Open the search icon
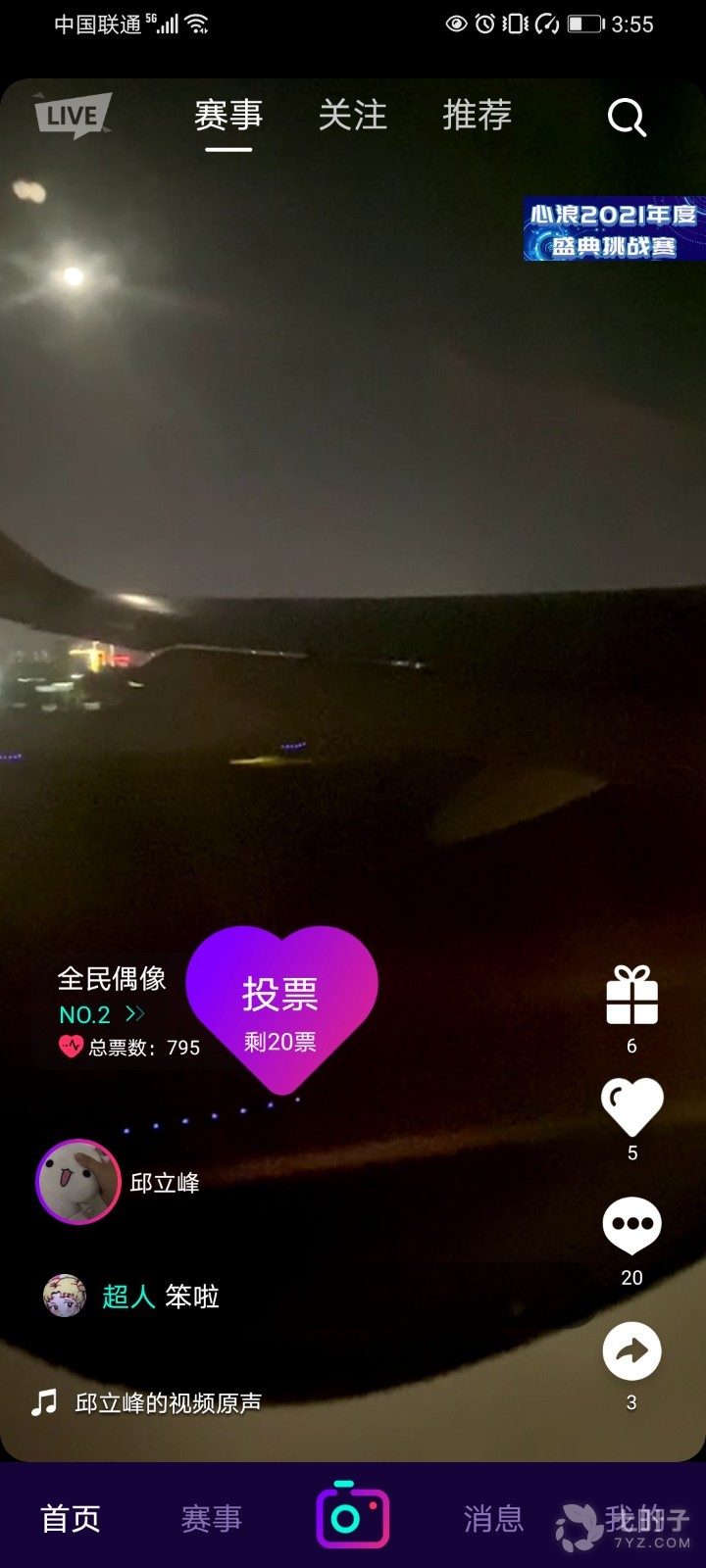Image resolution: width=706 pixels, height=1568 pixels. coord(627,118)
